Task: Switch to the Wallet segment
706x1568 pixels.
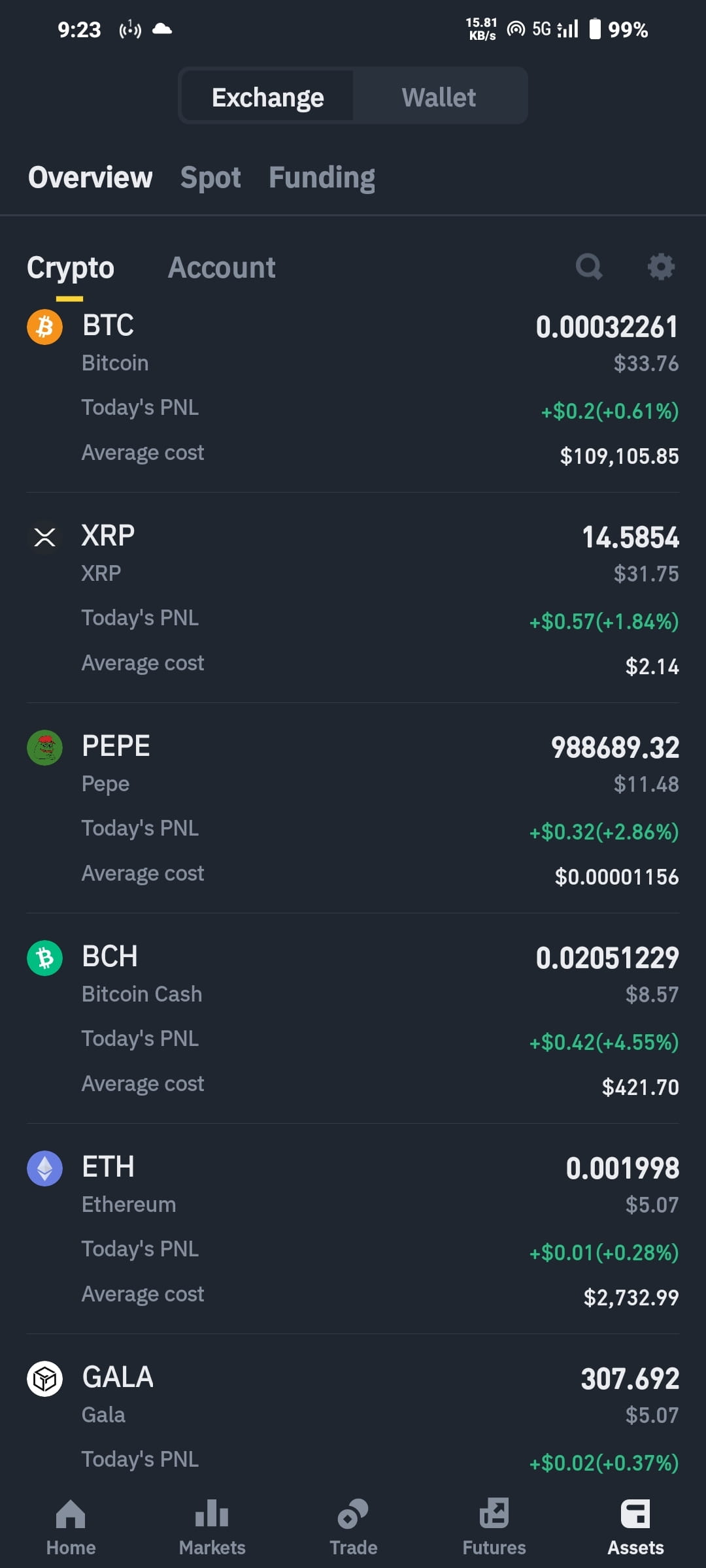Action: pyautogui.click(x=439, y=97)
